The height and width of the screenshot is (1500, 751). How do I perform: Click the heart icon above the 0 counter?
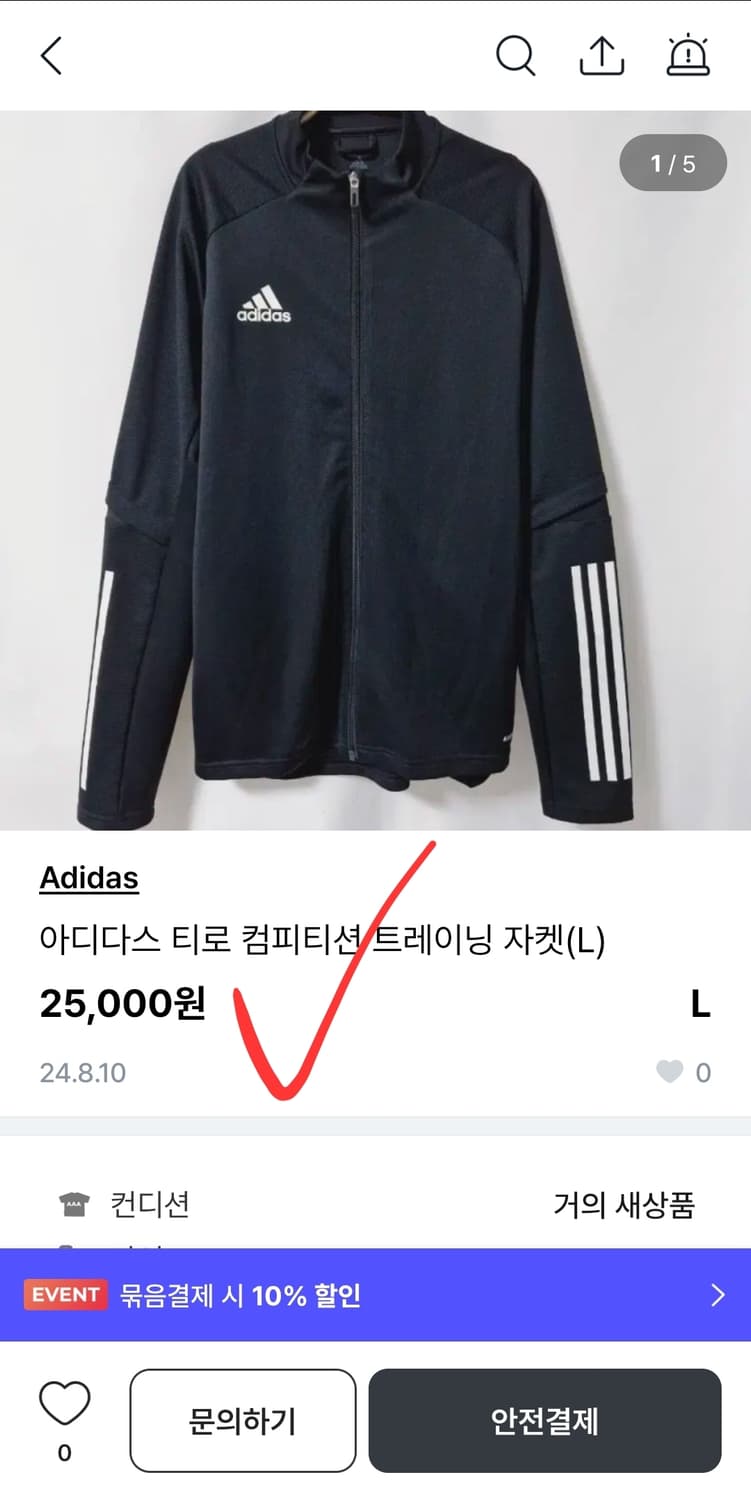click(63, 1404)
